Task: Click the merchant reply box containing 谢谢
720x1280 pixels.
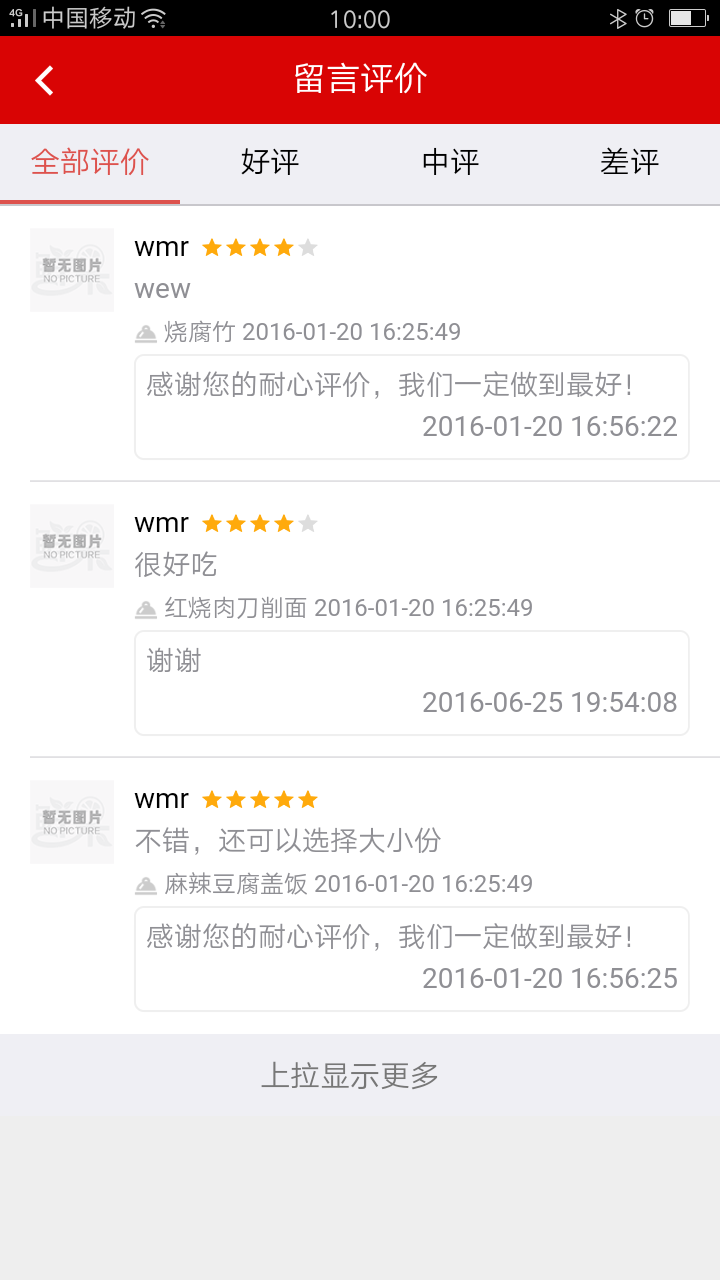Action: point(411,681)
